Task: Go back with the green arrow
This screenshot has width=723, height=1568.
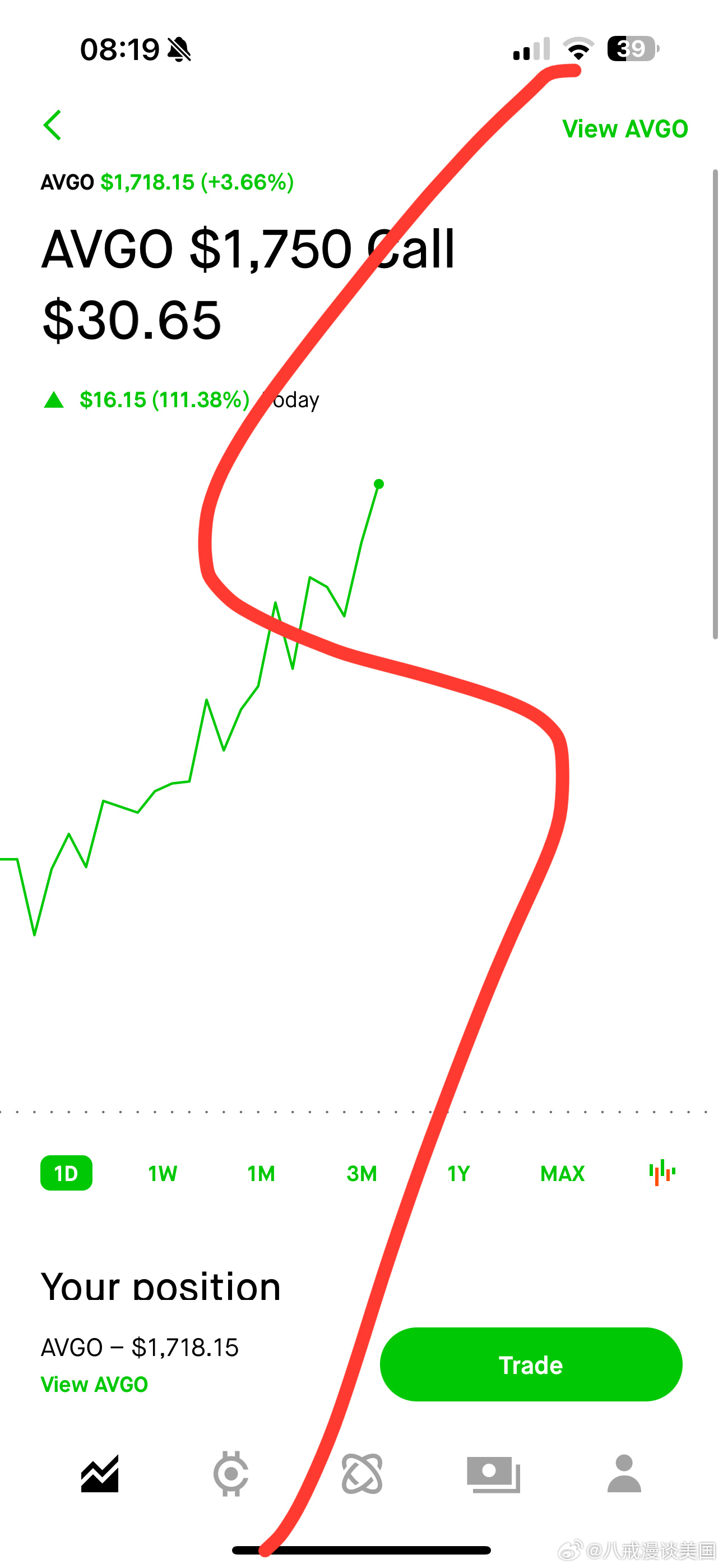Action: pyautogui.click(x=52, y=126)
